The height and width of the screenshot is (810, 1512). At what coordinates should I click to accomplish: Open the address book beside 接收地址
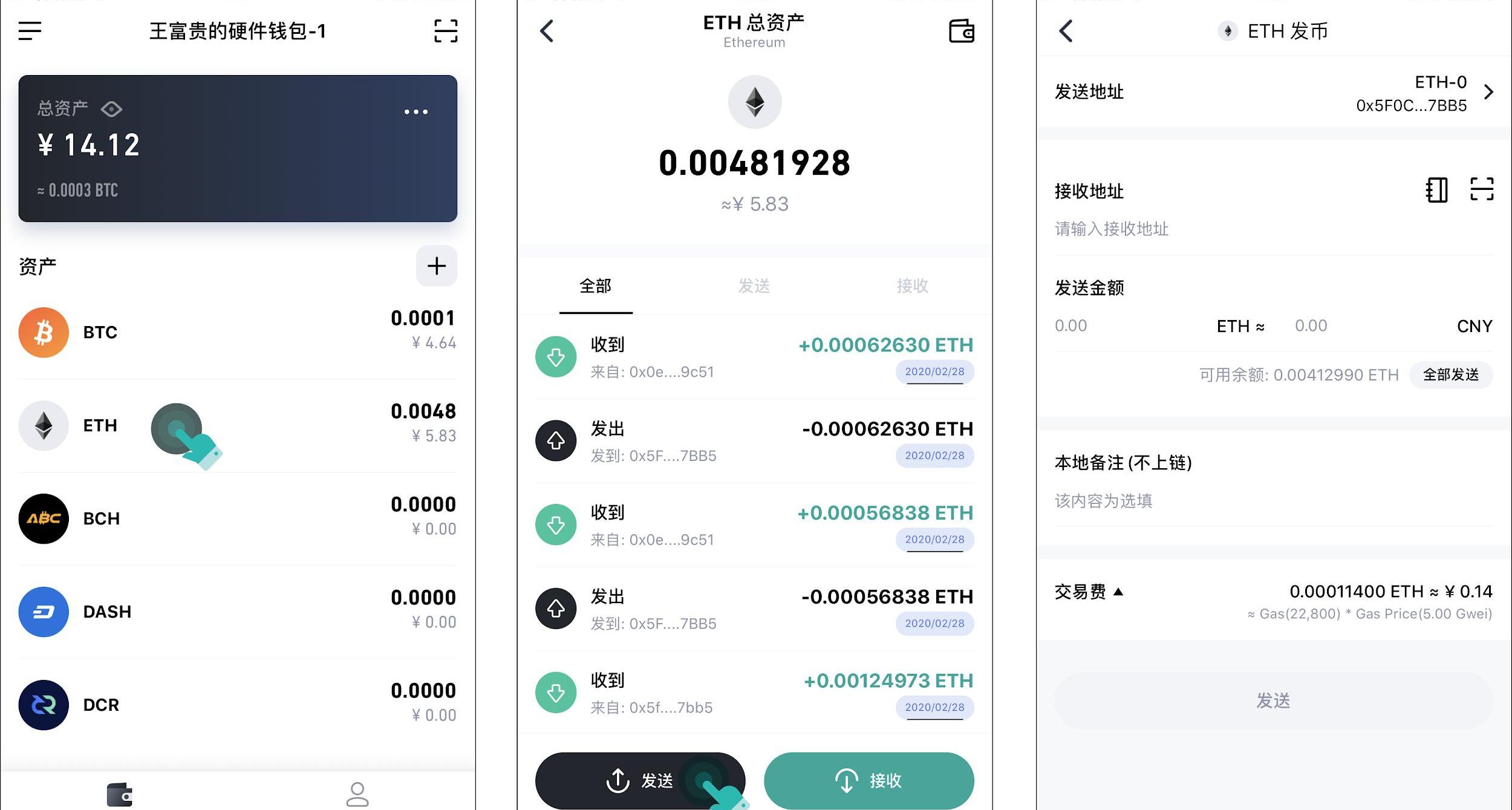tap(1437, 190)
